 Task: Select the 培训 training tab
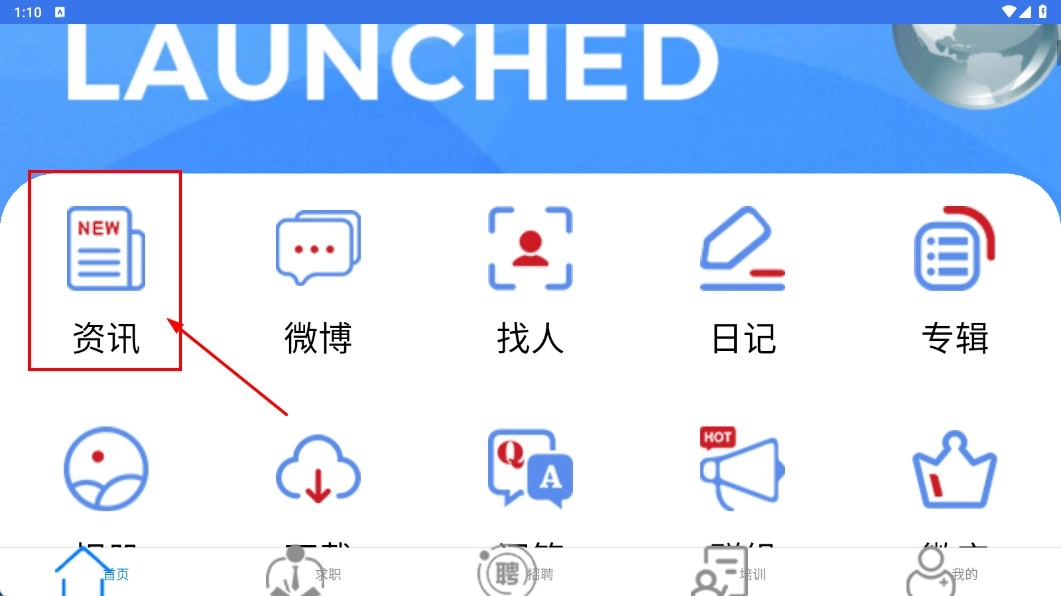click(x=729, y=572)
